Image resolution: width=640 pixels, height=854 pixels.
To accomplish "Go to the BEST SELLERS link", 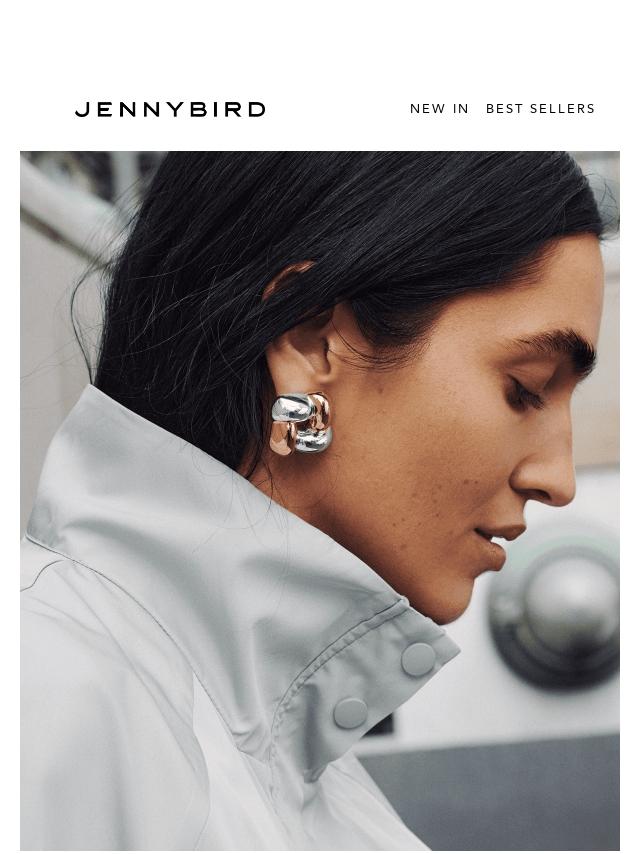I will [x=540, y=109].
